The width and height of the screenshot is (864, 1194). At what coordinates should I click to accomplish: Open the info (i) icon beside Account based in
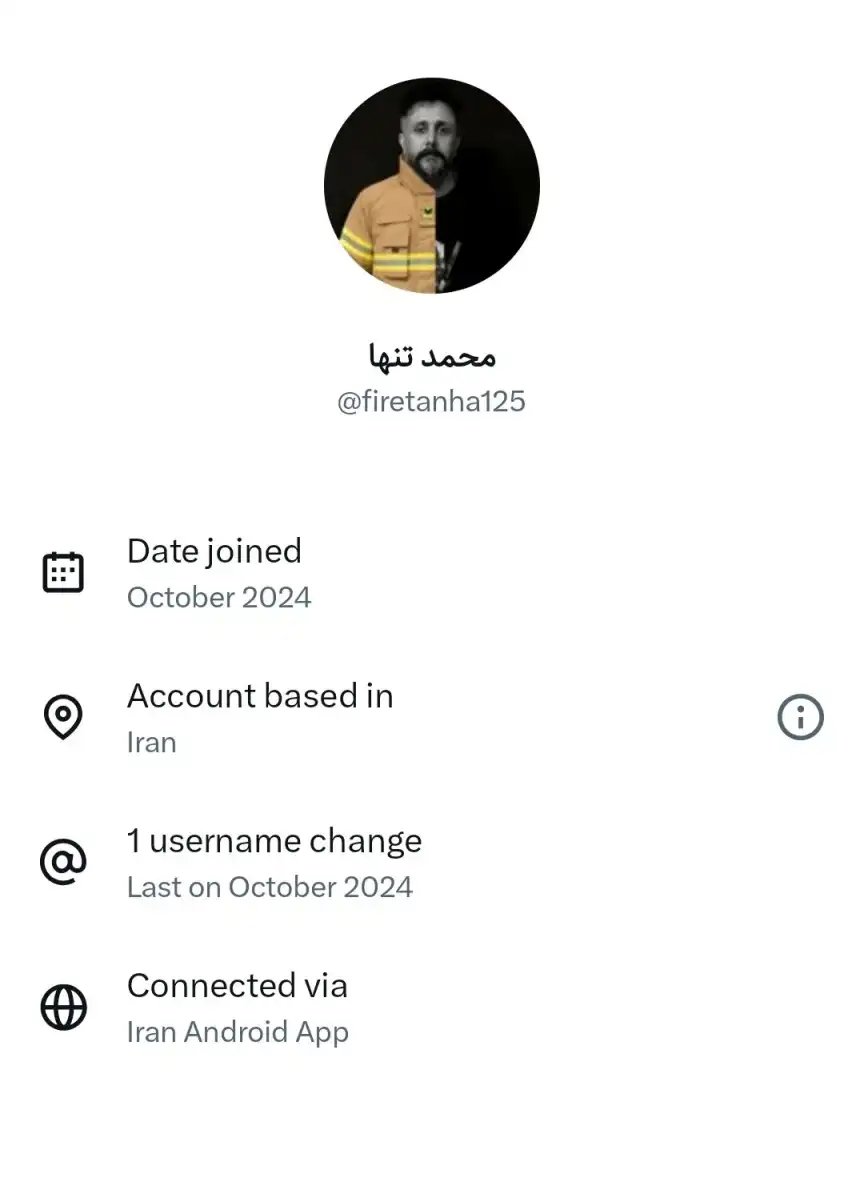pos(800,716)
